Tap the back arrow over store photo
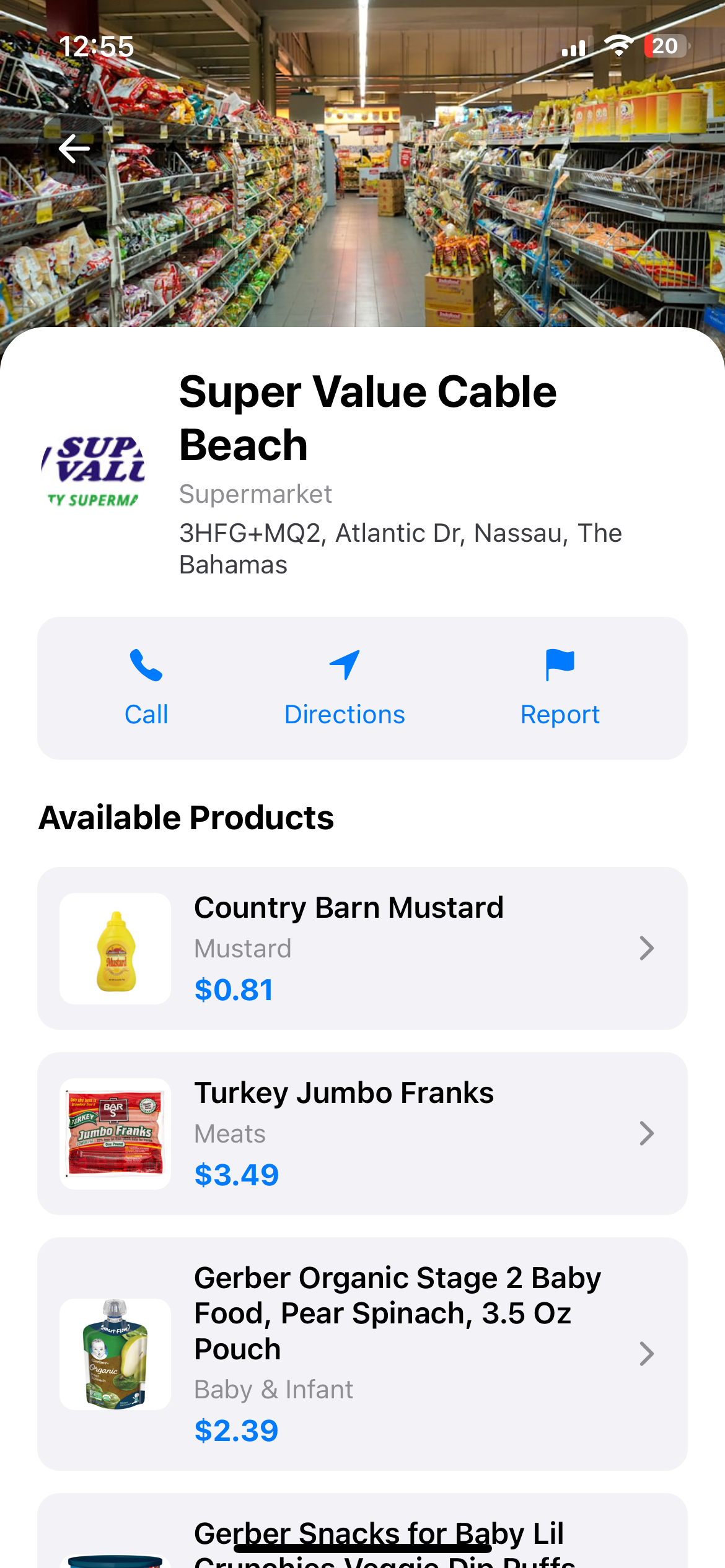 tap(74, 147)
